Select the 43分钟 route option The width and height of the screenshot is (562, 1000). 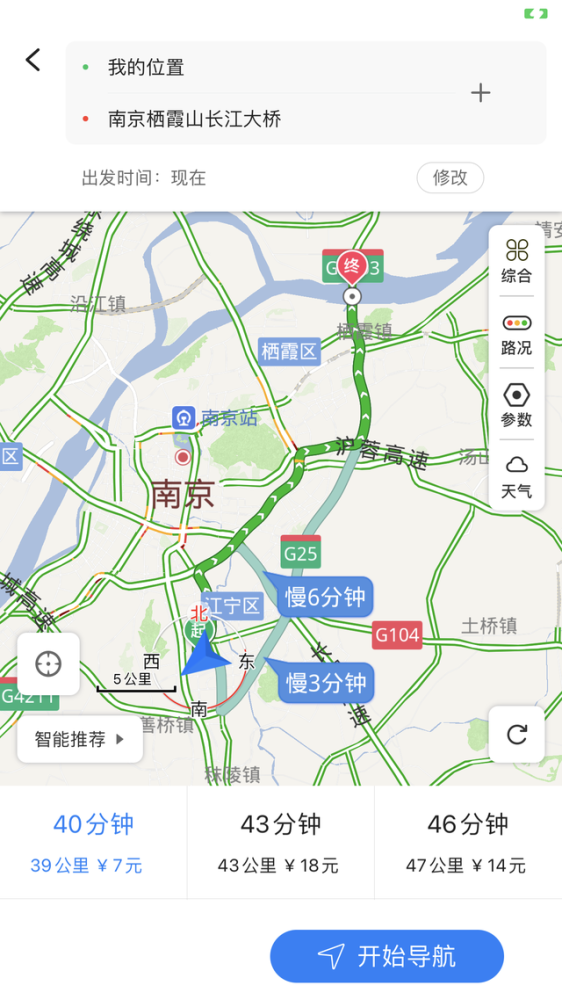[x=281, y=842]
